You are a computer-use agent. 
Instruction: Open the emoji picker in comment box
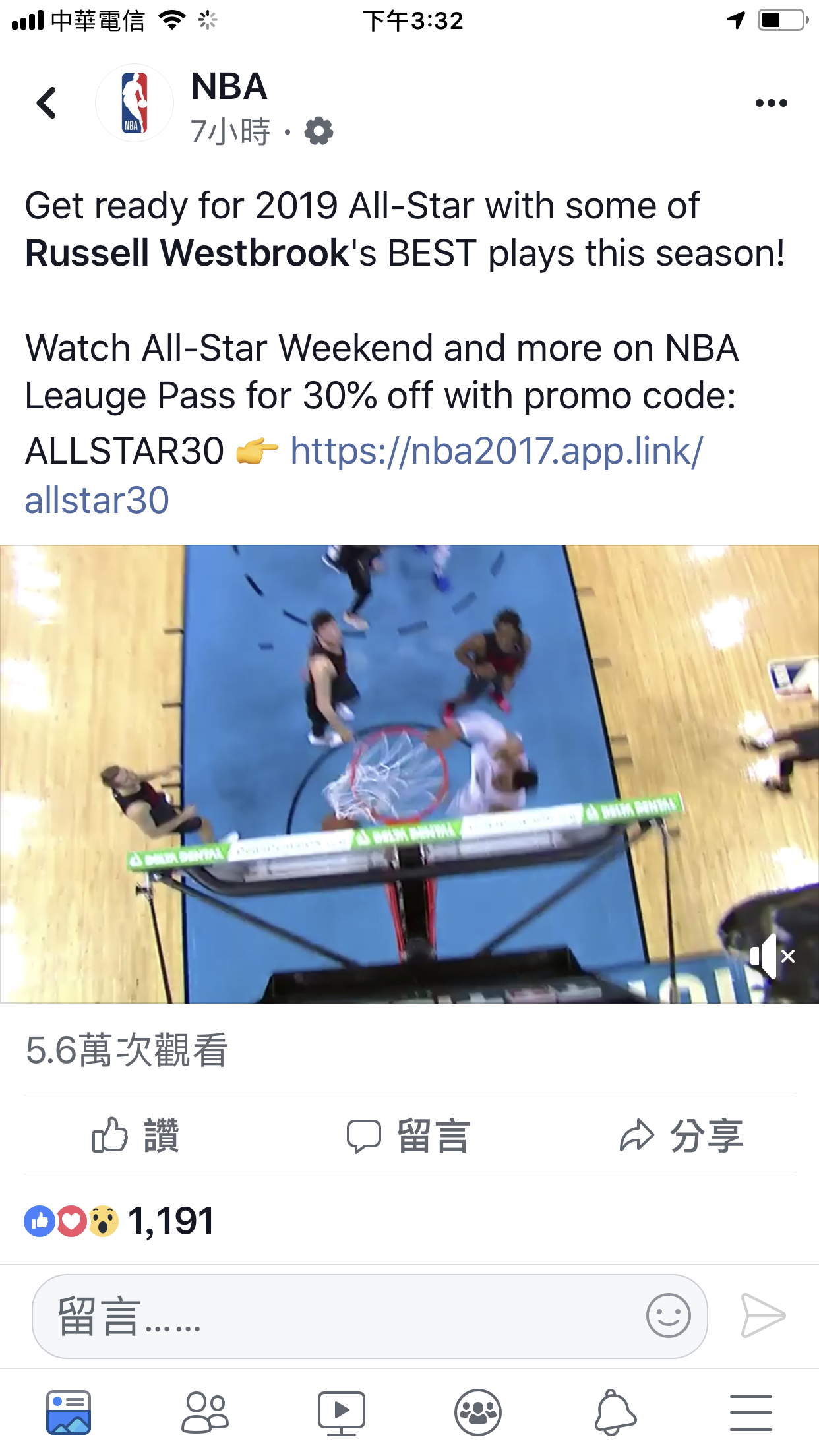coord(668,1316)
